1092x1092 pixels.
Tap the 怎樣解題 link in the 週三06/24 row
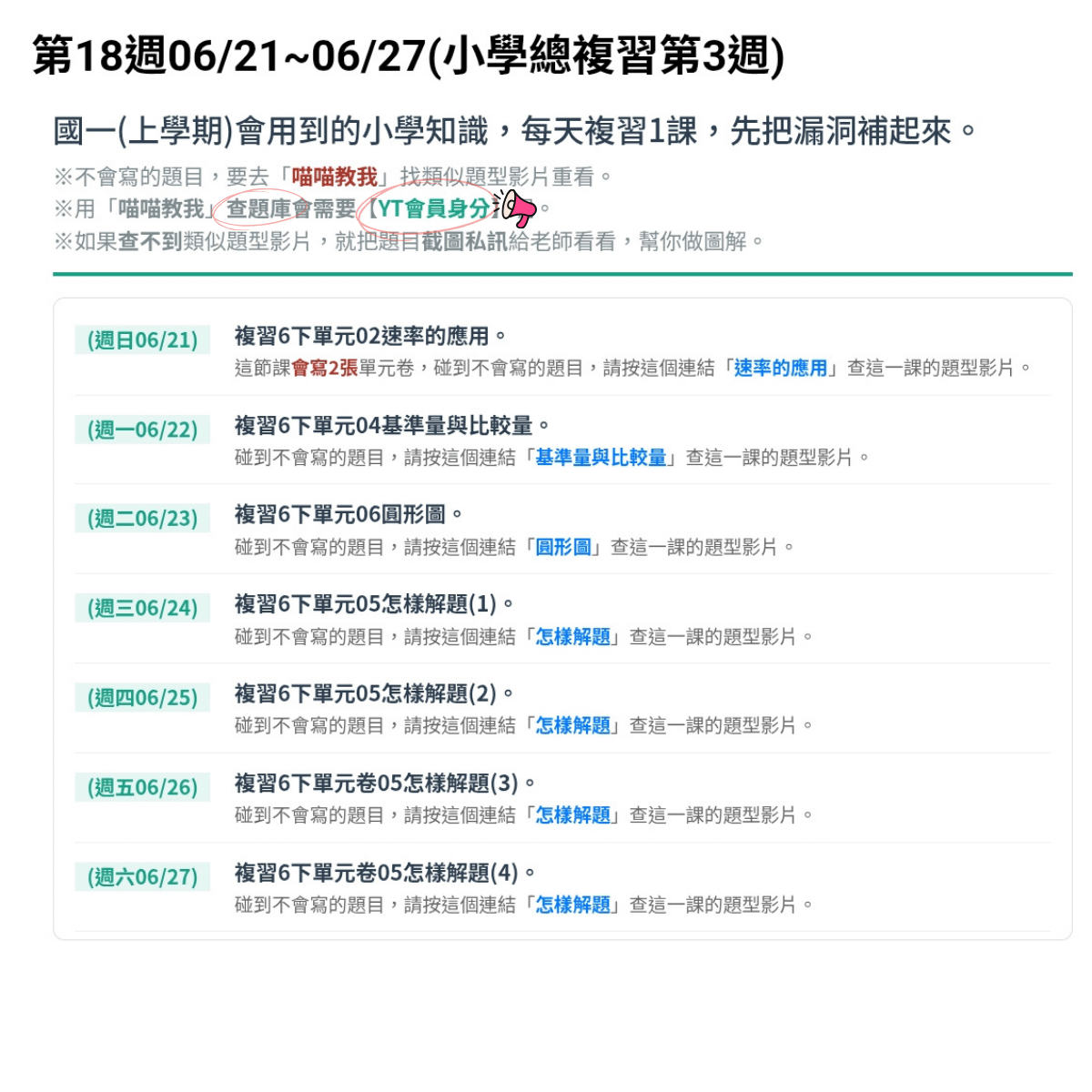(572, 636)
